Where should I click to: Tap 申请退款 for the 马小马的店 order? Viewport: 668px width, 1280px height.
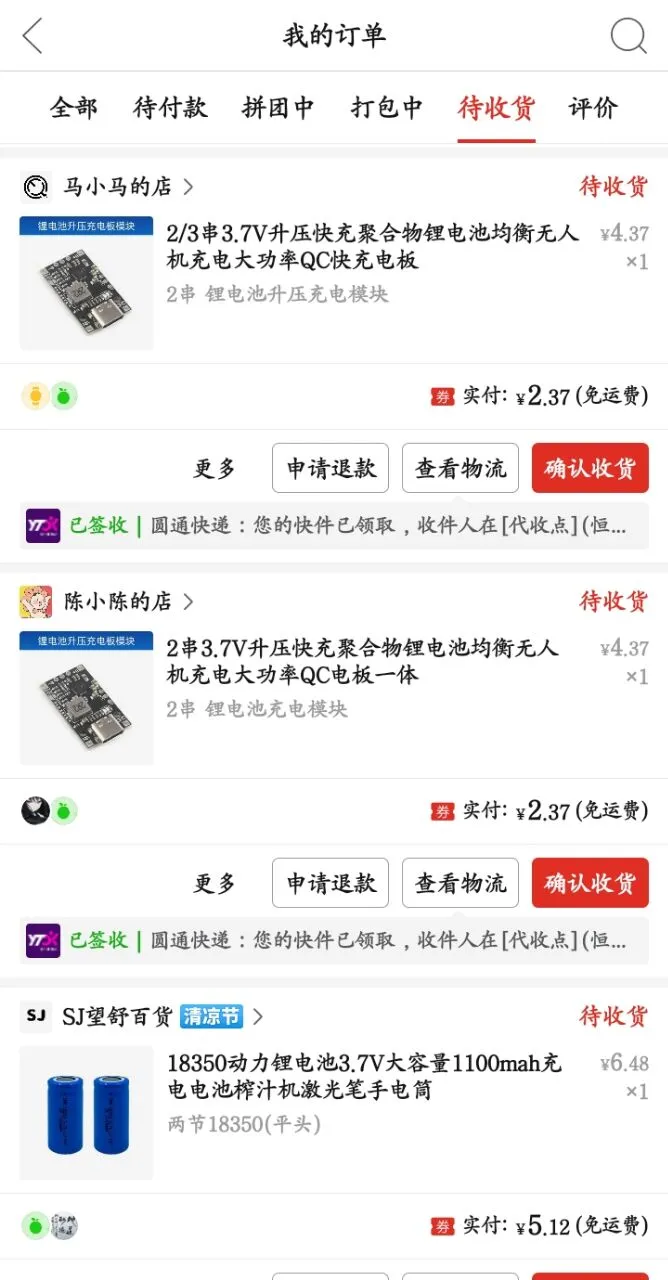coord(331,468)
